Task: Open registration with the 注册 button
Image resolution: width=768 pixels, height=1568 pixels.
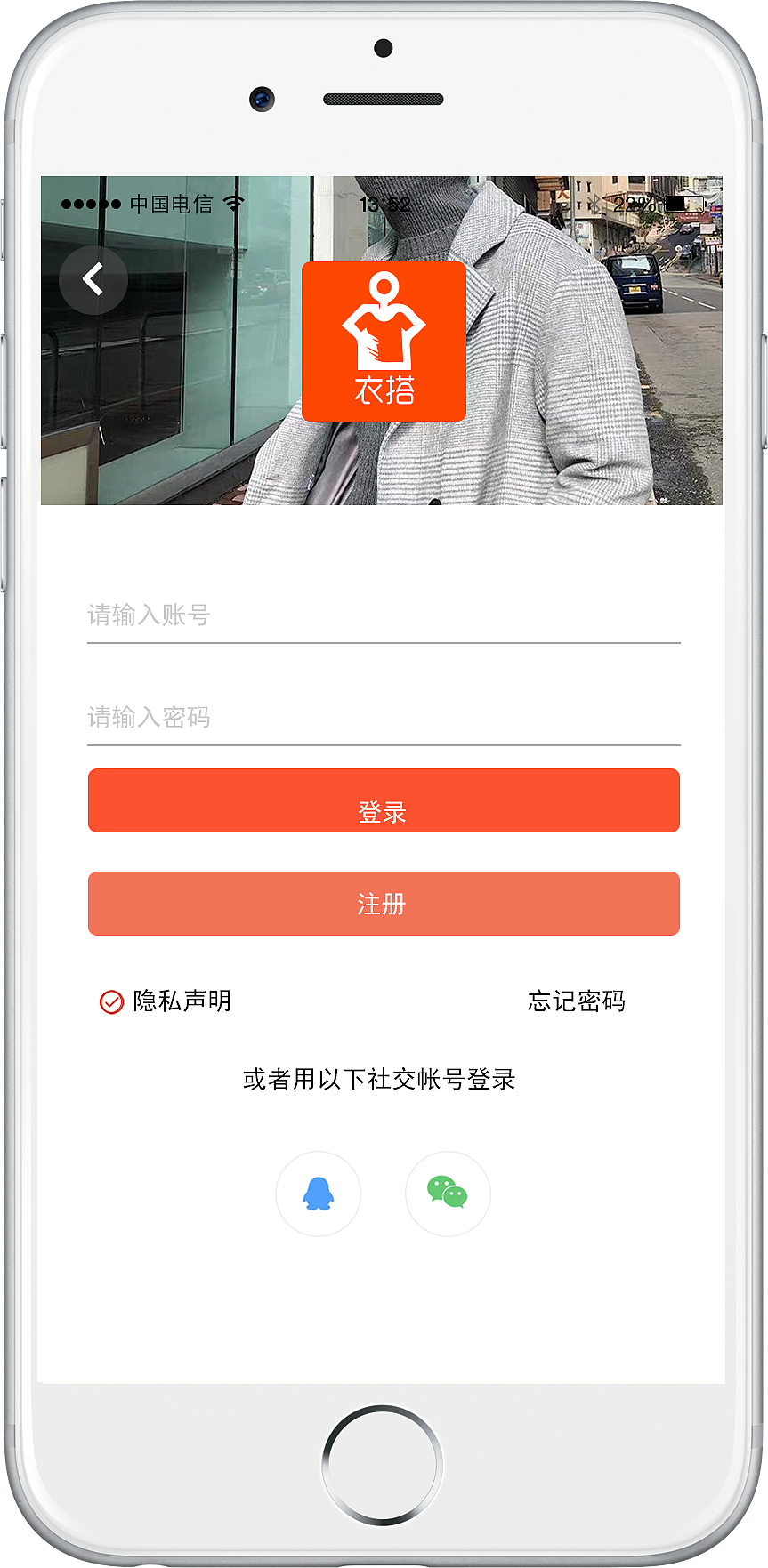Action: [384, 904]
